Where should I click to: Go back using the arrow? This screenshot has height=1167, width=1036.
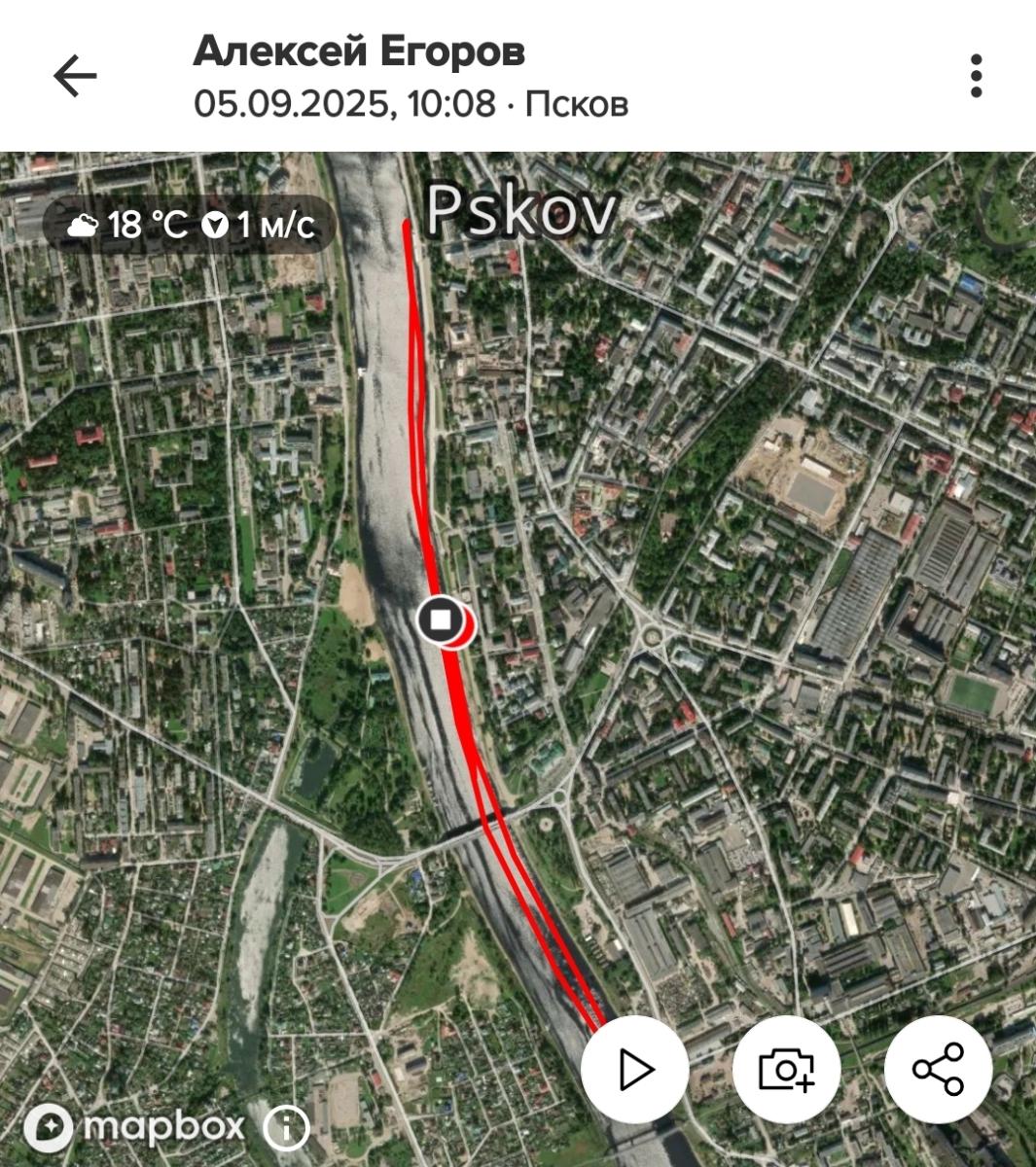(x=75, y=76)
